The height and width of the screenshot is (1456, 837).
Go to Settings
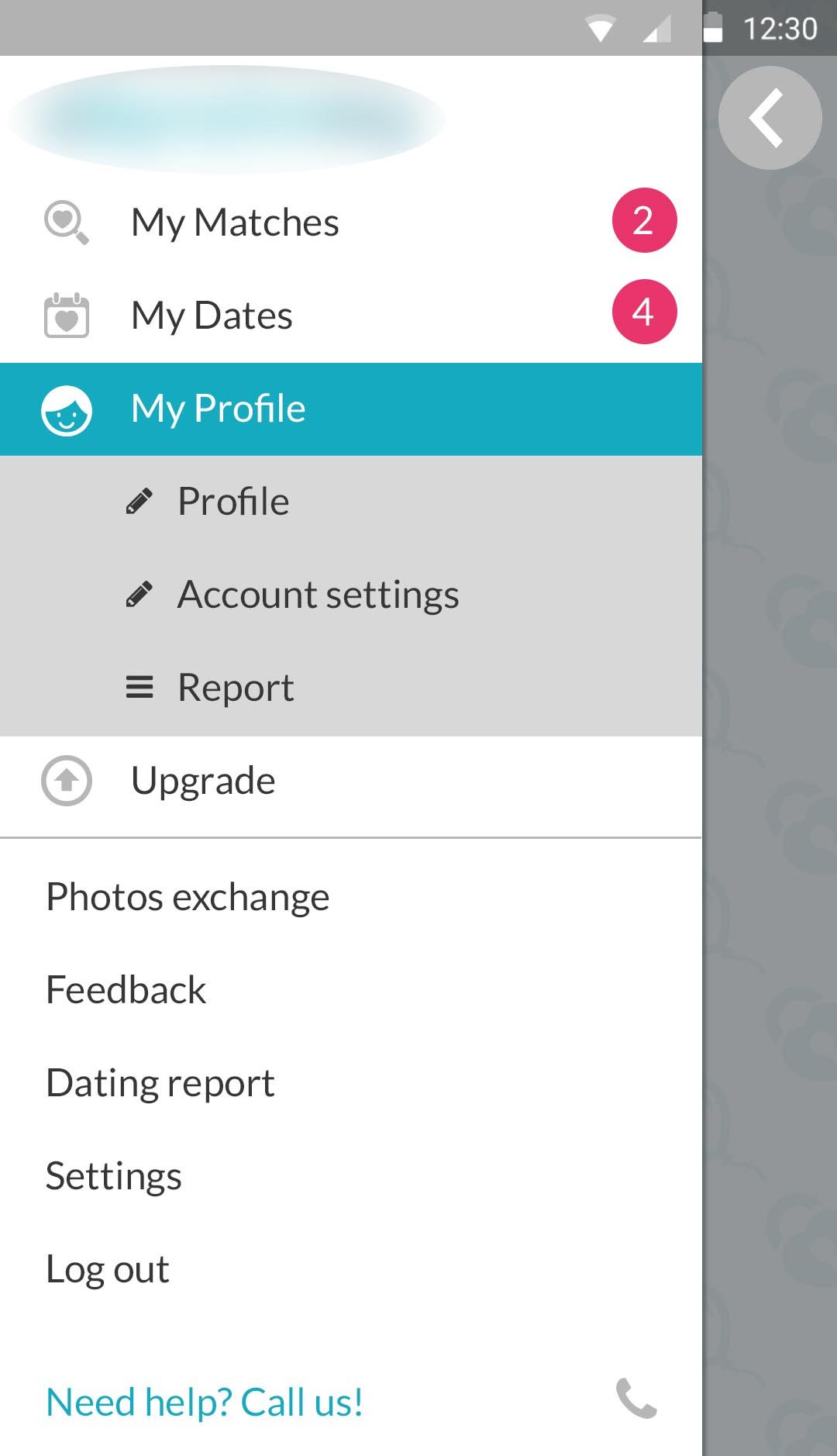pos(114,1176)
